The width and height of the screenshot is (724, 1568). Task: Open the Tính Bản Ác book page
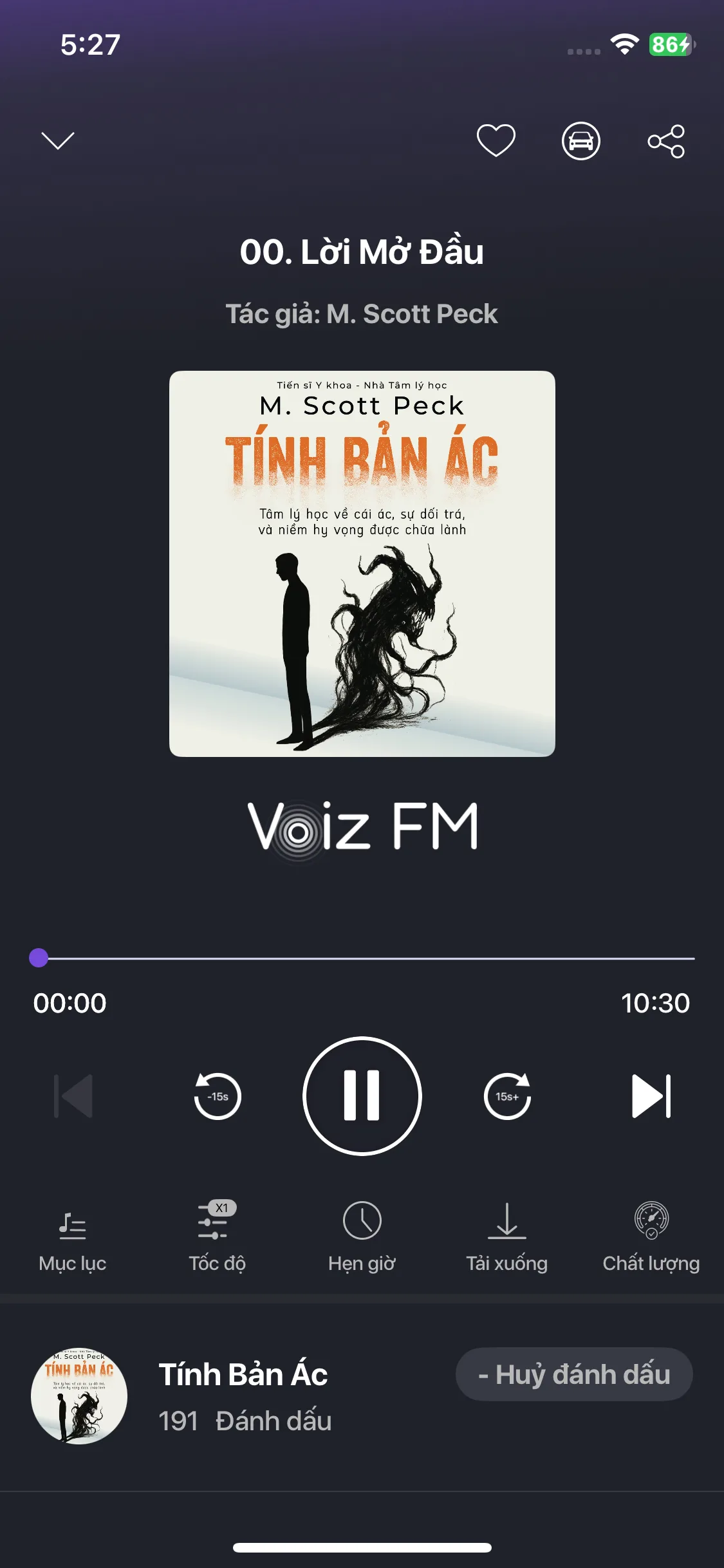(x=243, y=1374)
